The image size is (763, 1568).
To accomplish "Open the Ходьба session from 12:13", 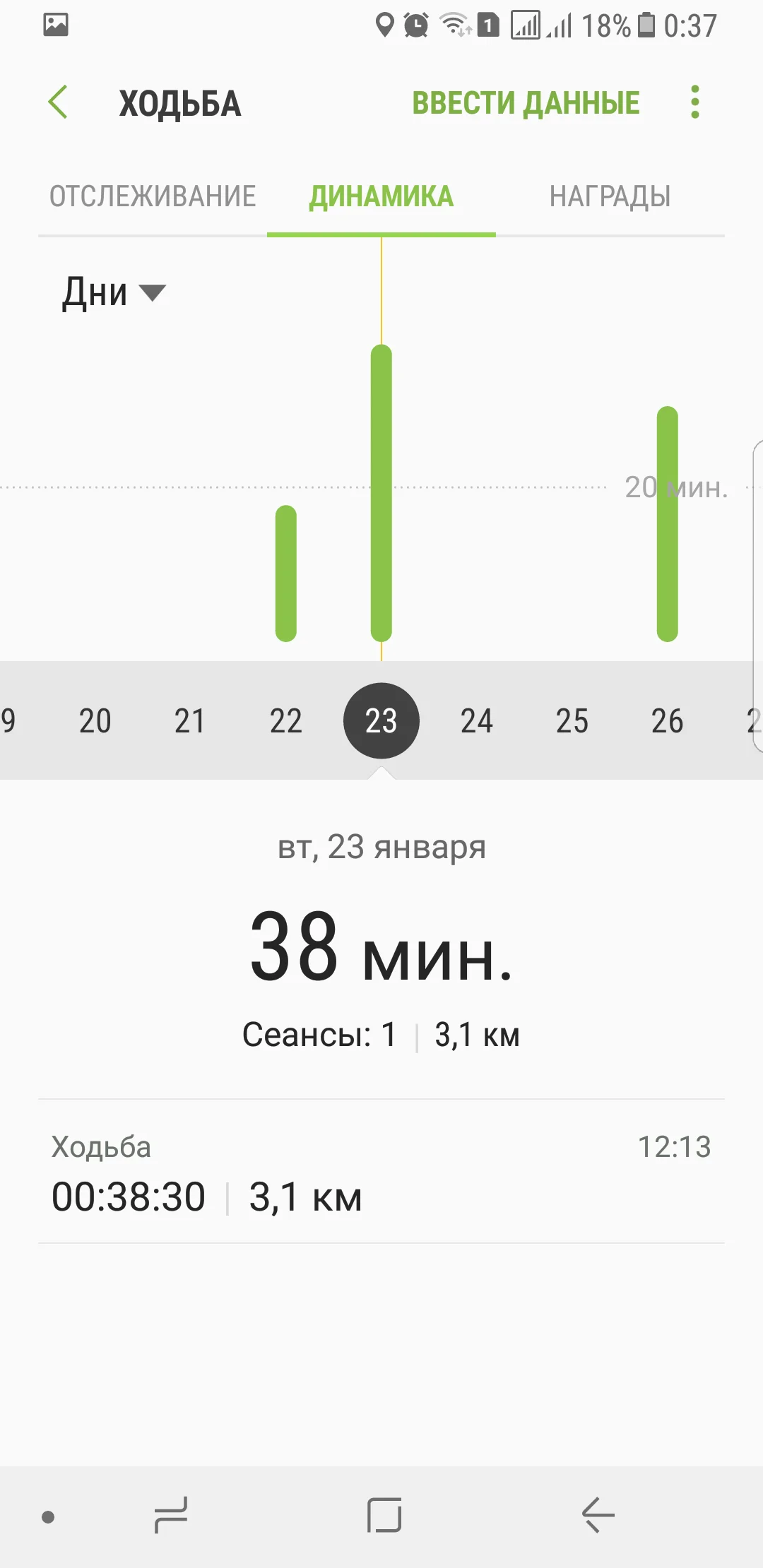I will pos(381,1172).
